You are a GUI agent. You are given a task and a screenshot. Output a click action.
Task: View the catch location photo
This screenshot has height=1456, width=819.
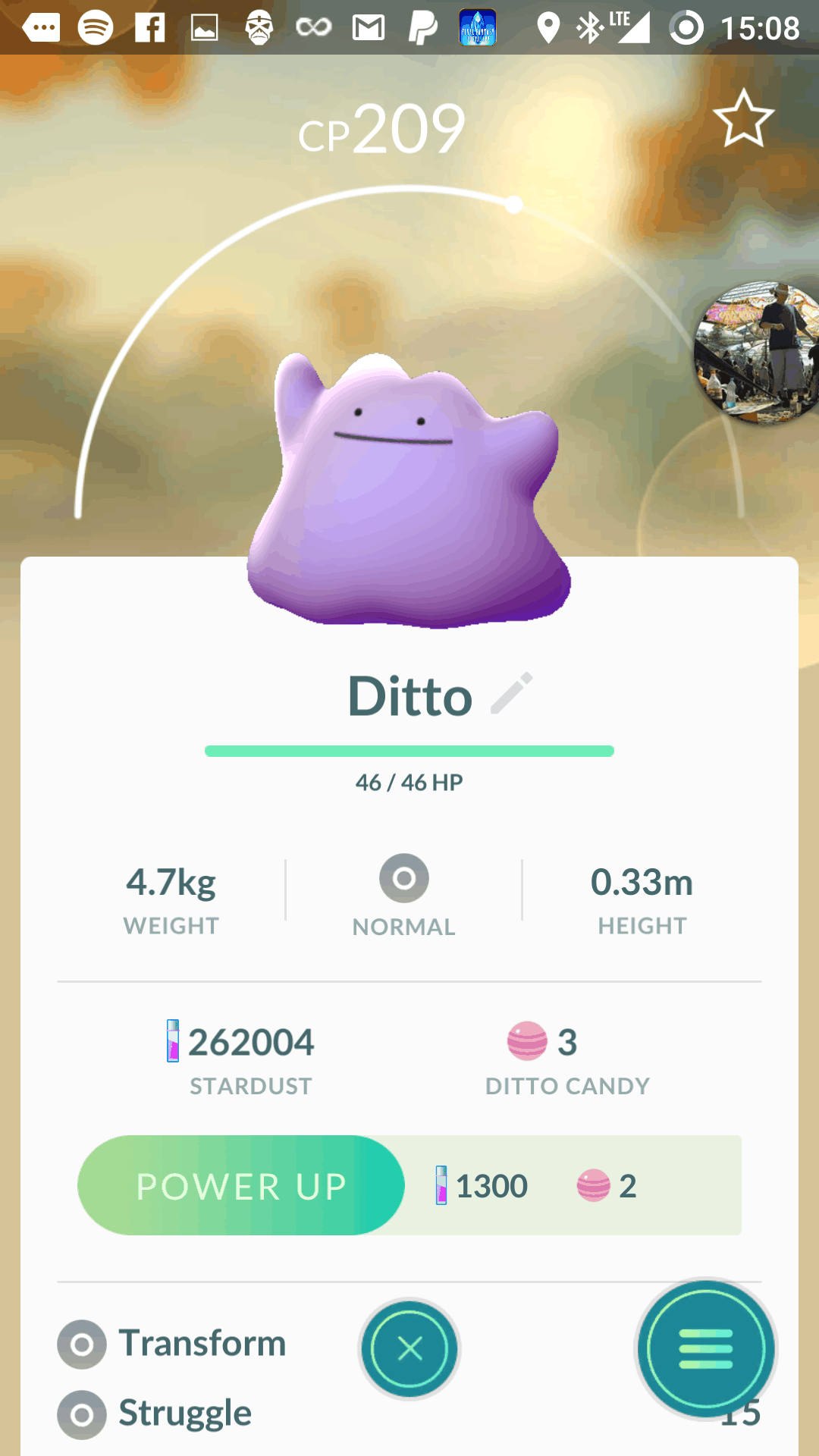click(x=758, y=353)
